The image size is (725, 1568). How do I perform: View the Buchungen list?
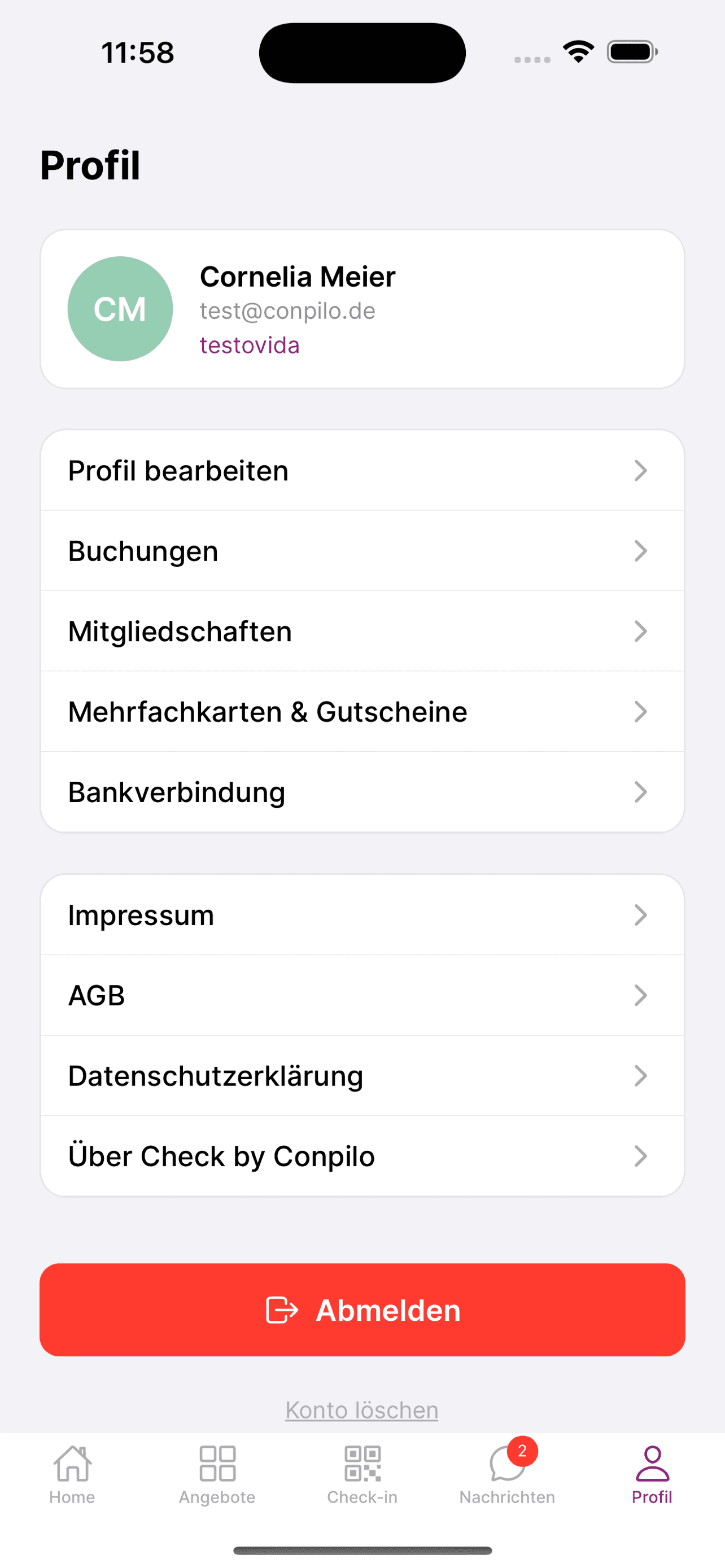point(361,551)
